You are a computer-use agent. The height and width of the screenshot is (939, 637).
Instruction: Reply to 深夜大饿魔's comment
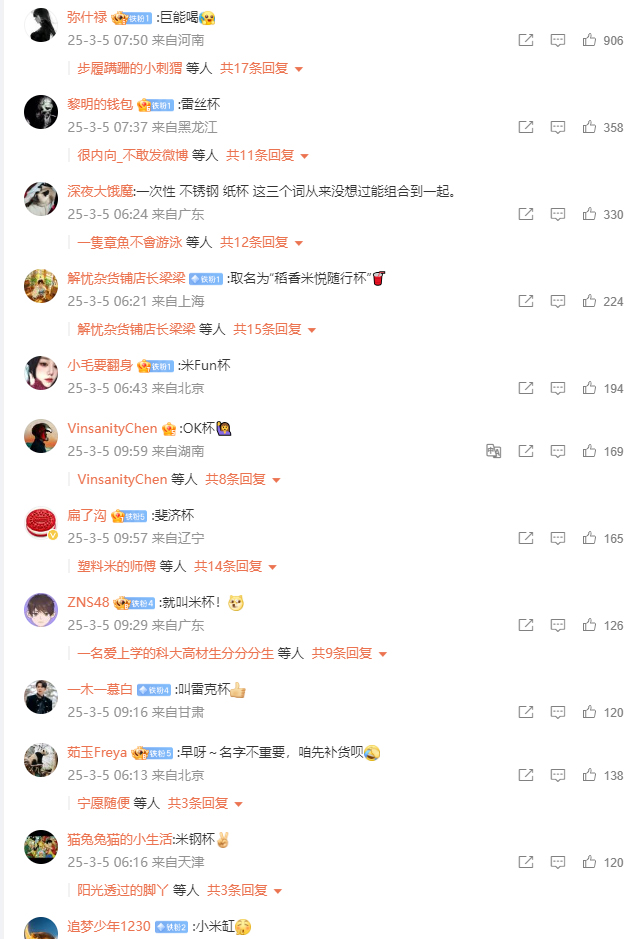pos(558,214)
